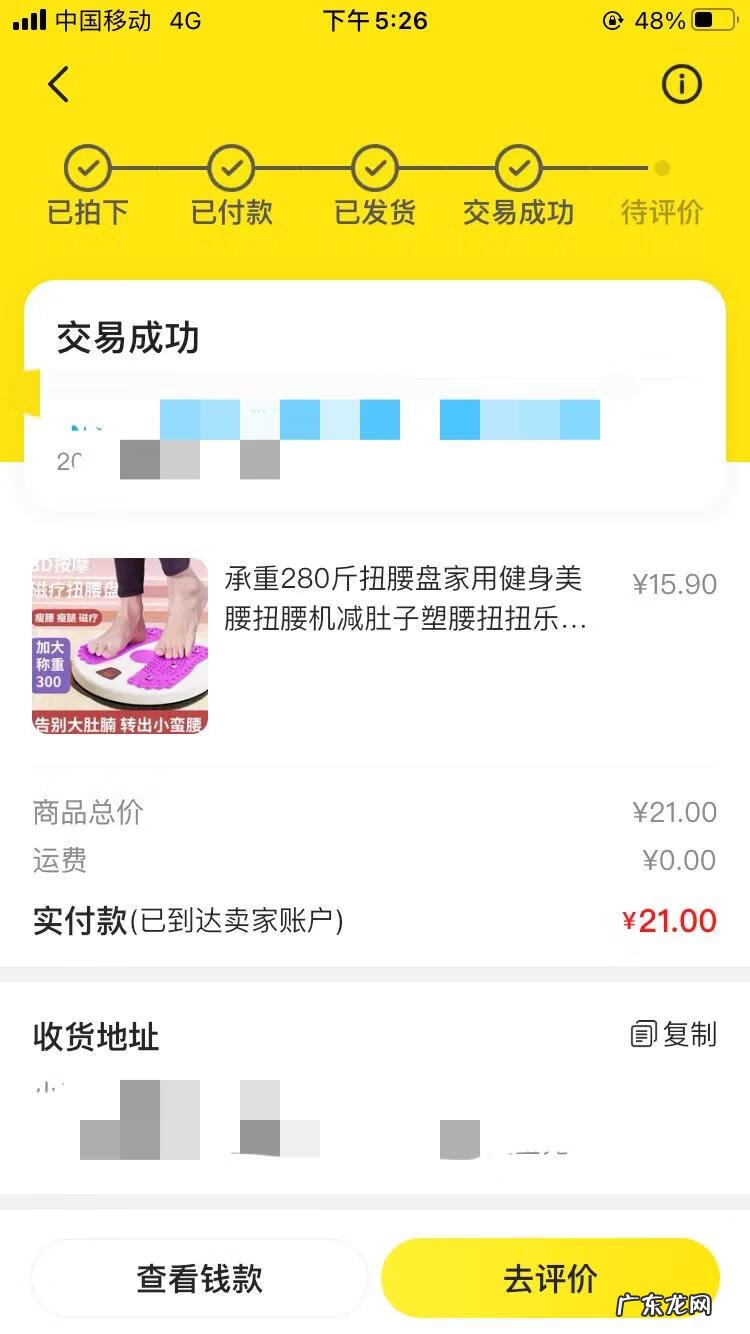Tap the 已拍下 checkmark step icon
Image resolution: width=750 pixels, height=1334 pixels.
(88, 170)
